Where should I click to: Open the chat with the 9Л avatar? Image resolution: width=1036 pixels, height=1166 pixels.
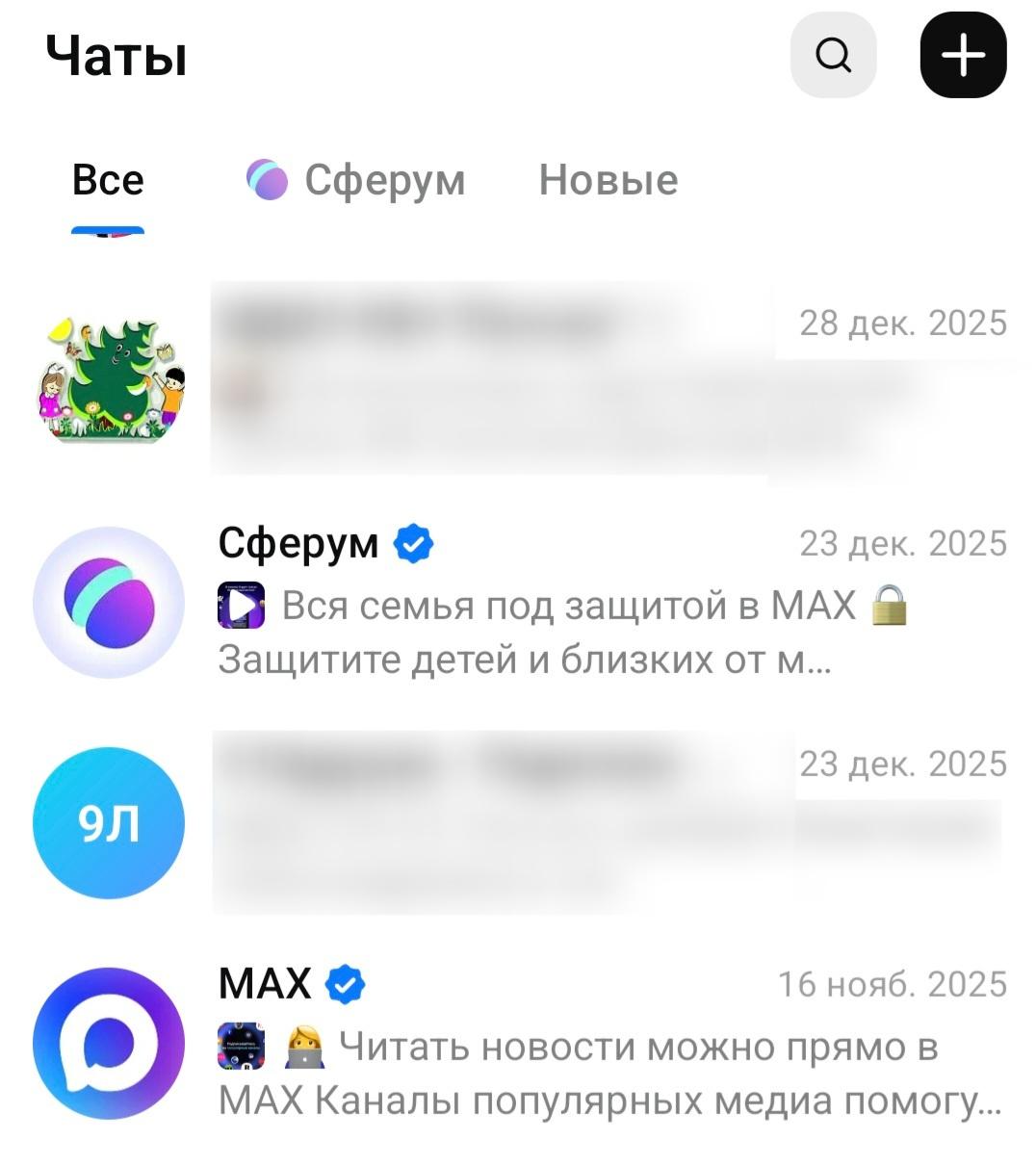pyautogui.click(x=520, y=823)
